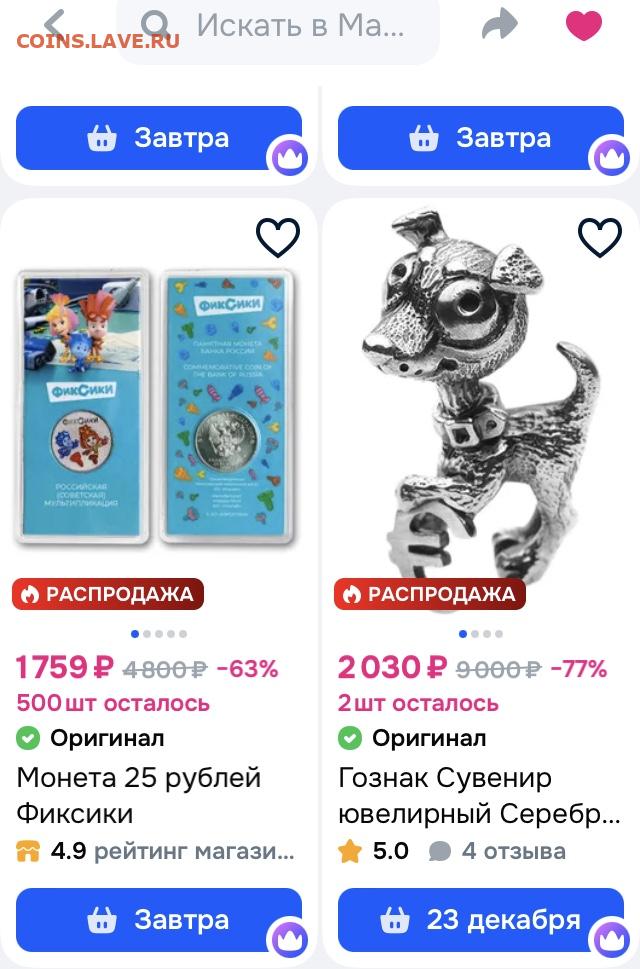The height and width of the screenshot is (969, 640).
Task: Open favorites with the pink heart icon
Action: (583, 25)
